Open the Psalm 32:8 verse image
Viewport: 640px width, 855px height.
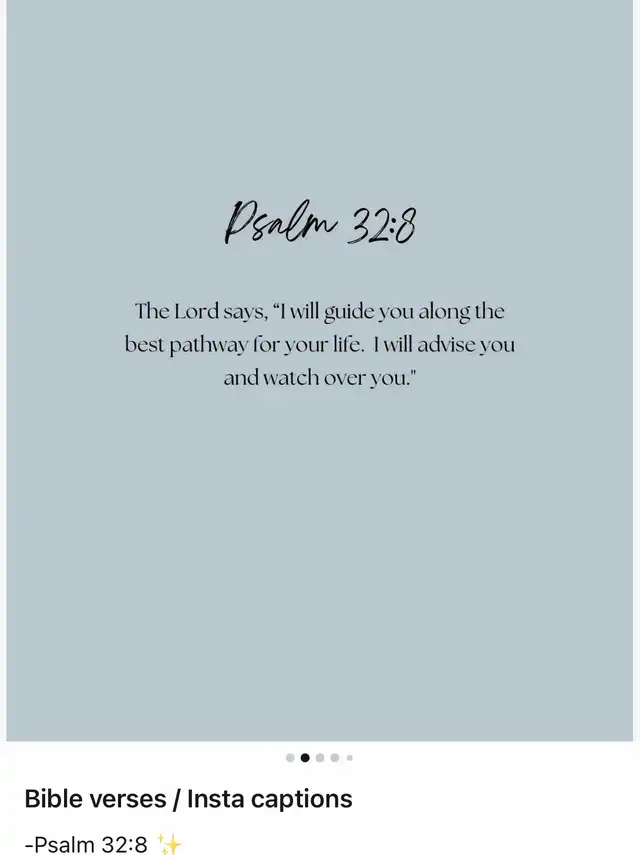point(320,370)
